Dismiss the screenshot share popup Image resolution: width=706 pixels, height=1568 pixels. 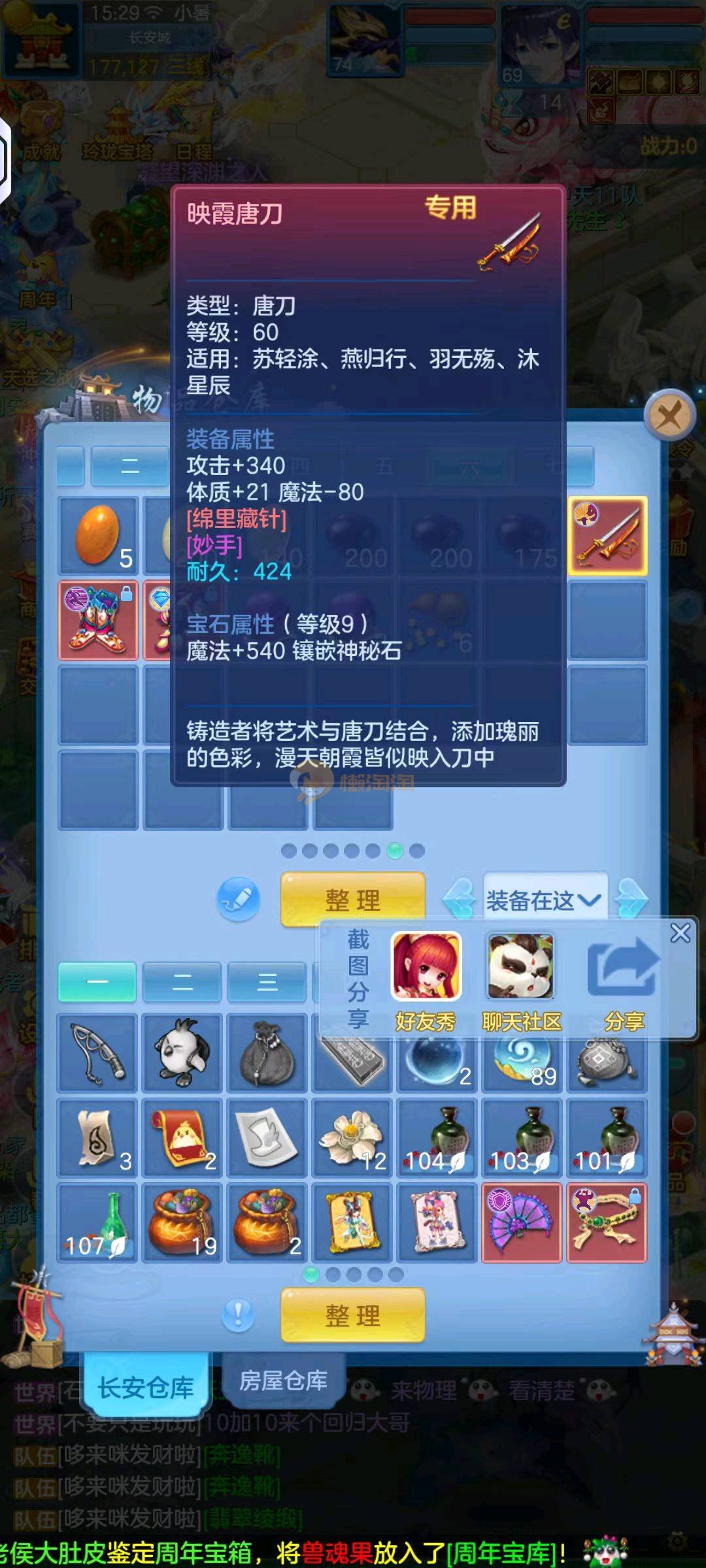[680, 933]
